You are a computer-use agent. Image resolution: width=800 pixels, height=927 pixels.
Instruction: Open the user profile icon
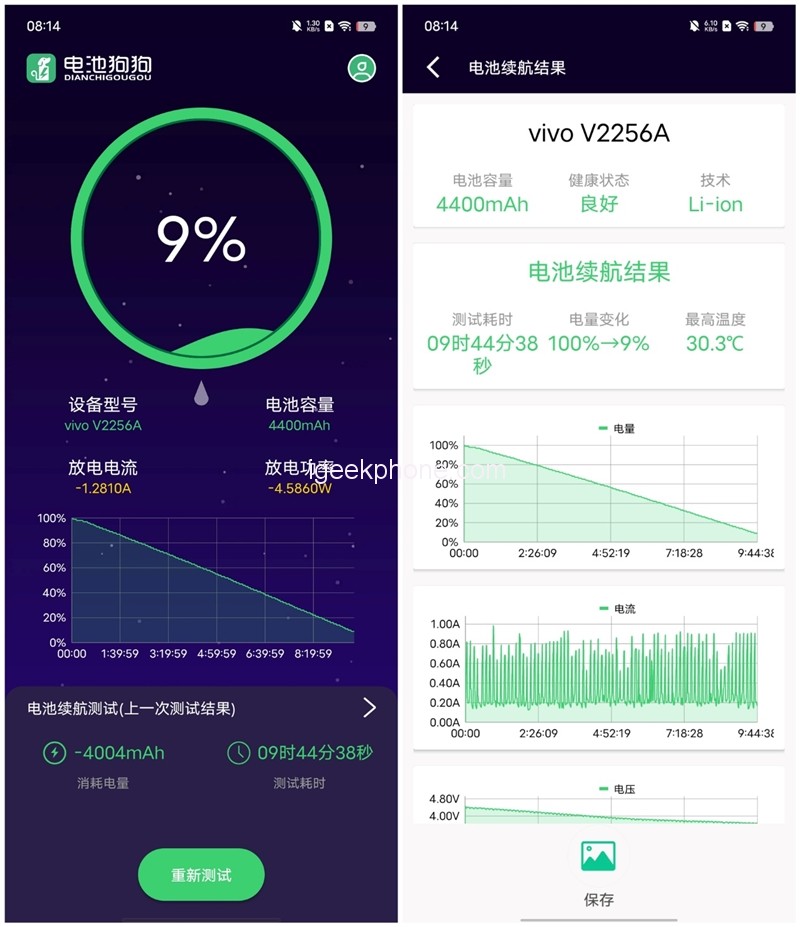tap(361, 68)
